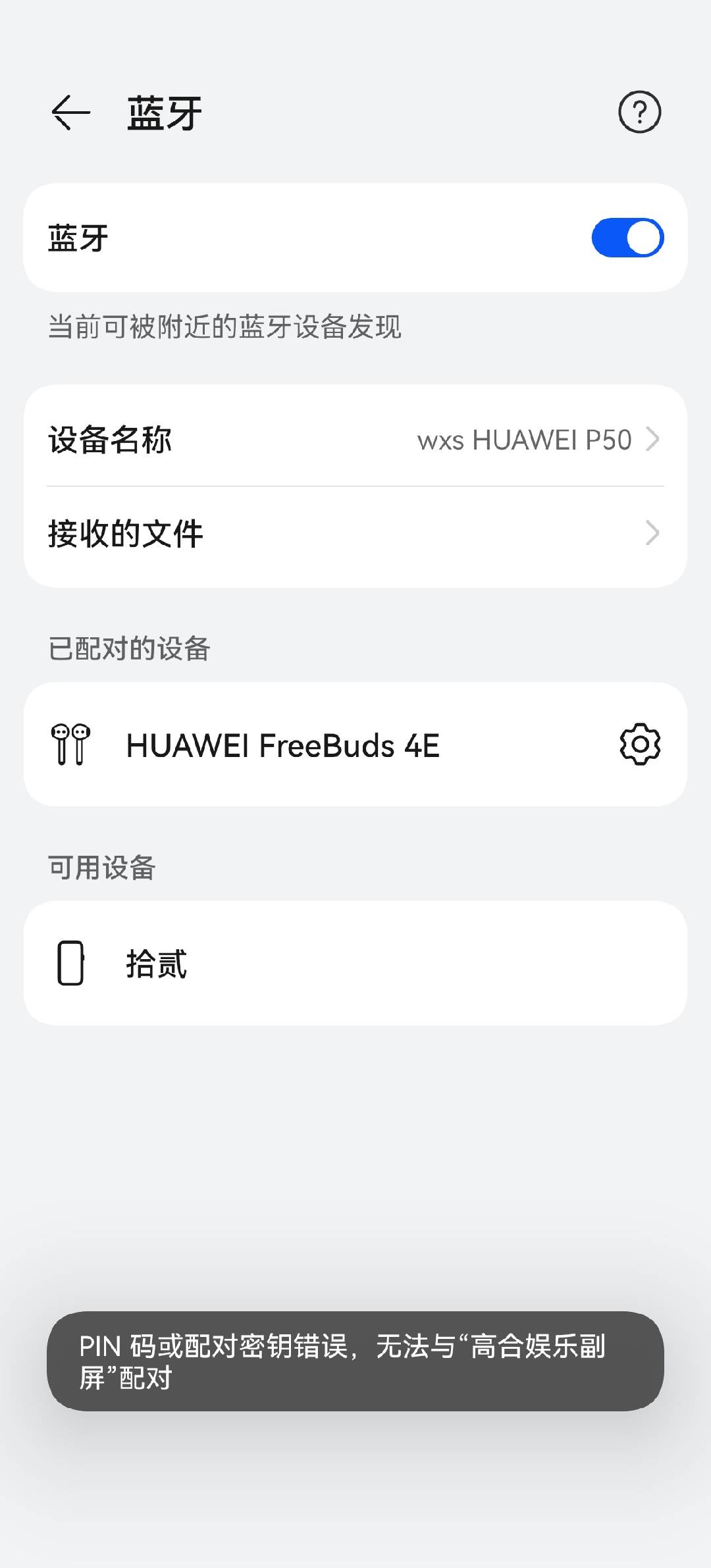
Task: Open the help question-mark icon
Action: click(639, 112)
